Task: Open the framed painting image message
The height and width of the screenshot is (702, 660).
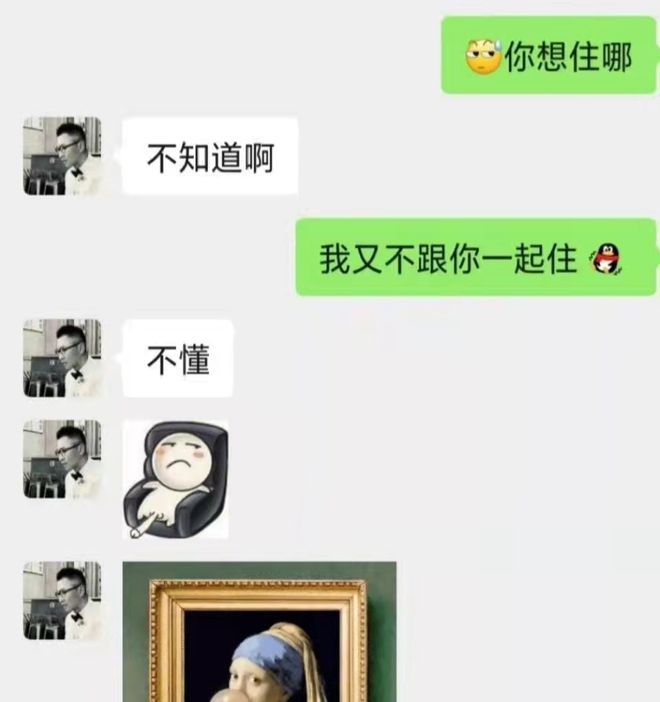Action: click(x=259, y=632)
